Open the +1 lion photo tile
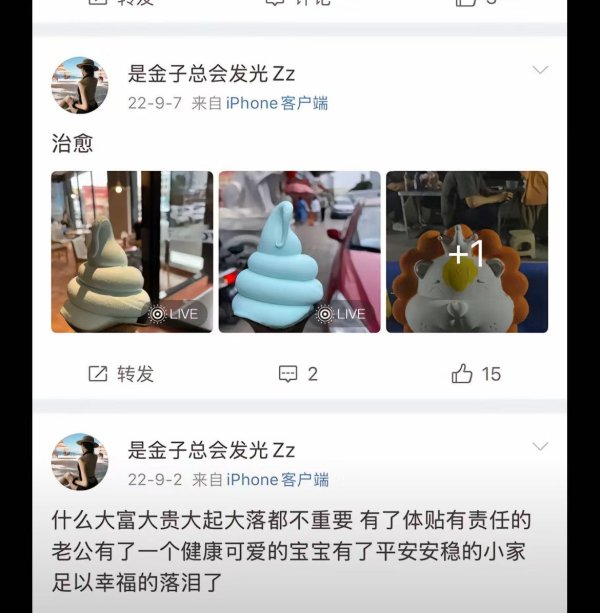 tap(467, 252)
